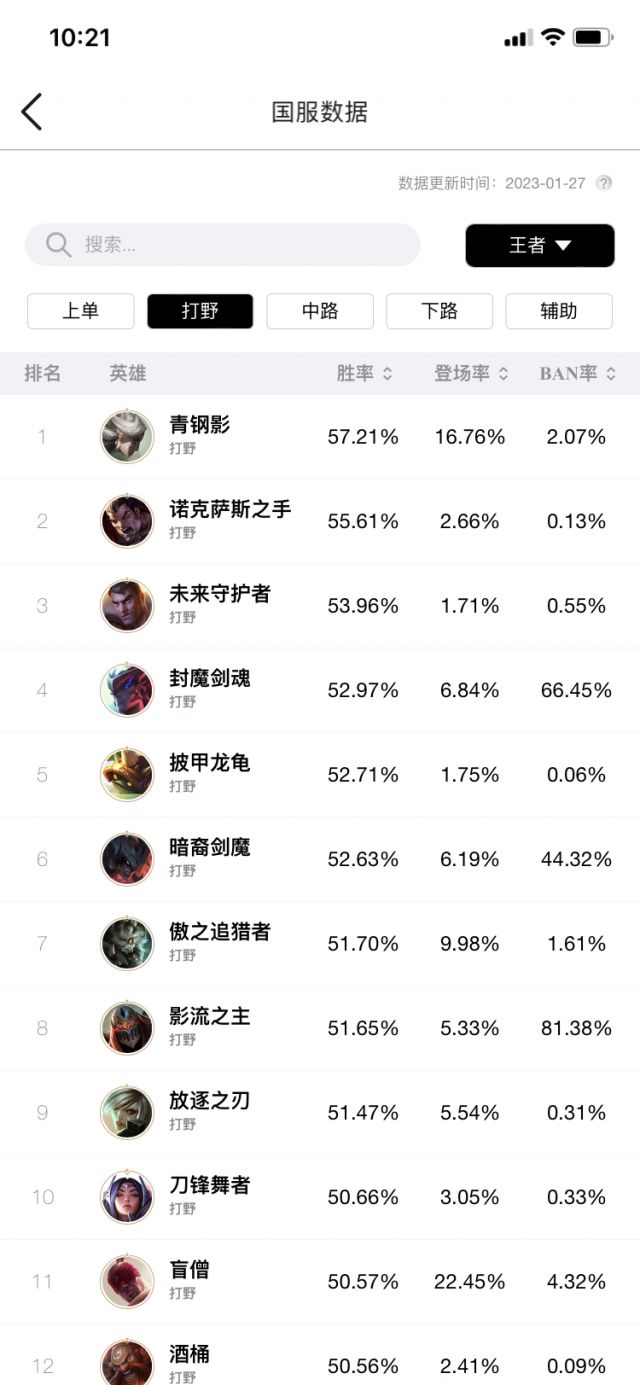Sort the list by 登场率

coord(470,374)
